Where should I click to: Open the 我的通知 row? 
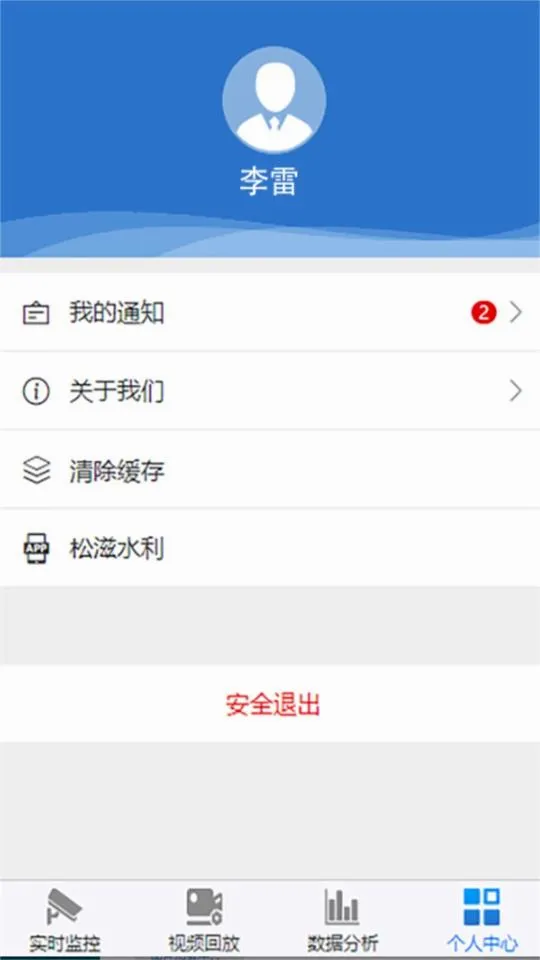click(270, 313)
